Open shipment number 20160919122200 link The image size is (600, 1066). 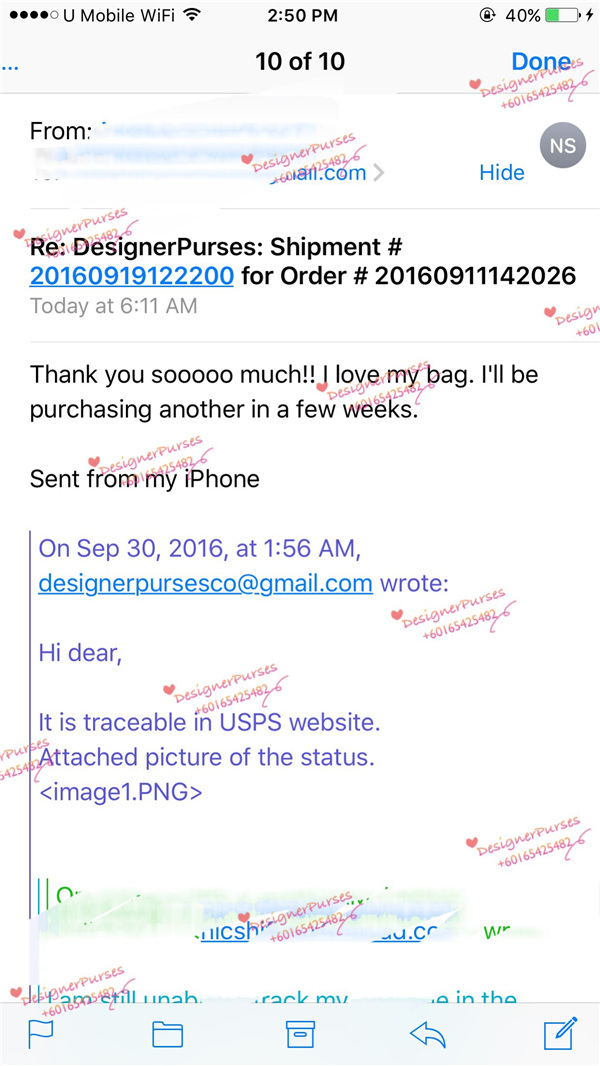pos(132,275)
